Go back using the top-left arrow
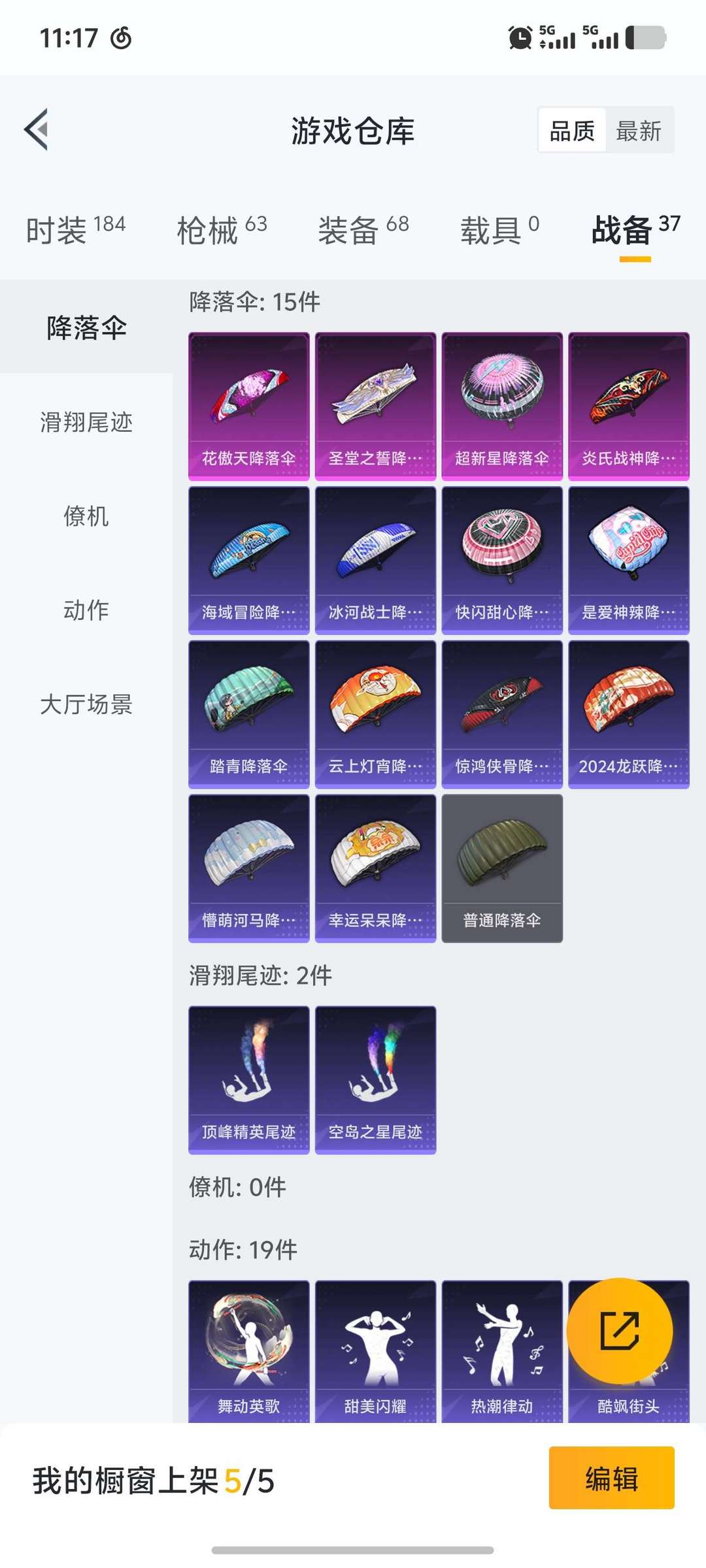This screenshot has height=1568, width=706. [x=37, y=129]
